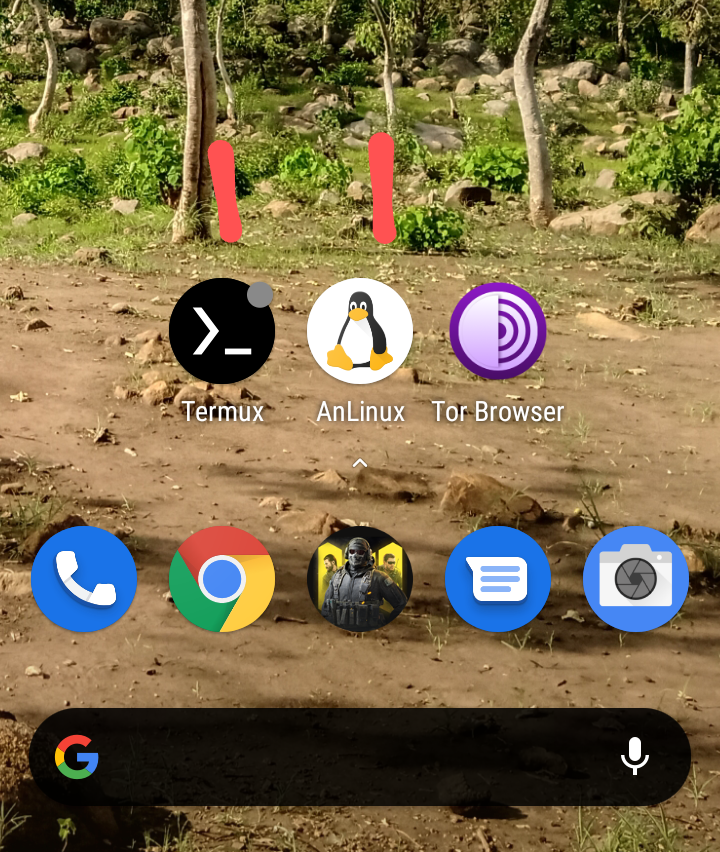This screenshot has height=852, width=720.
Task: Launch AnLinux
Action: tap(360, 332)
